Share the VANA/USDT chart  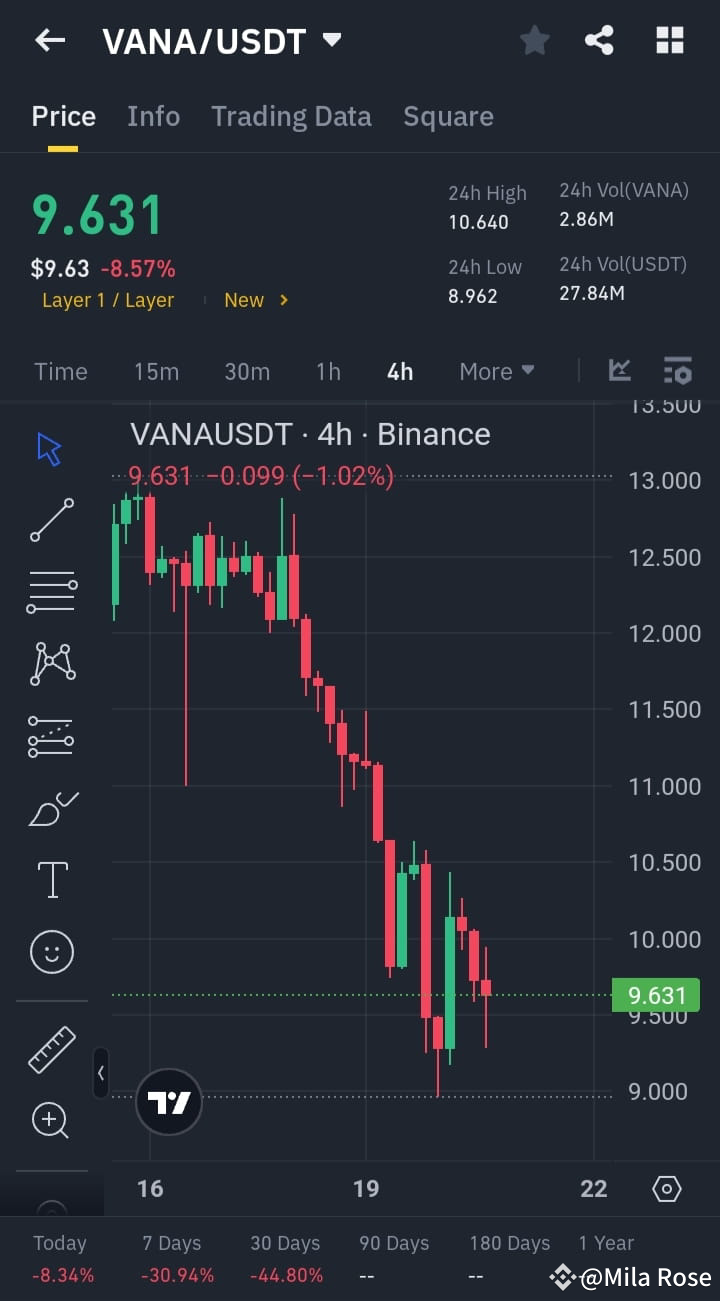click(x=599, y=40)
